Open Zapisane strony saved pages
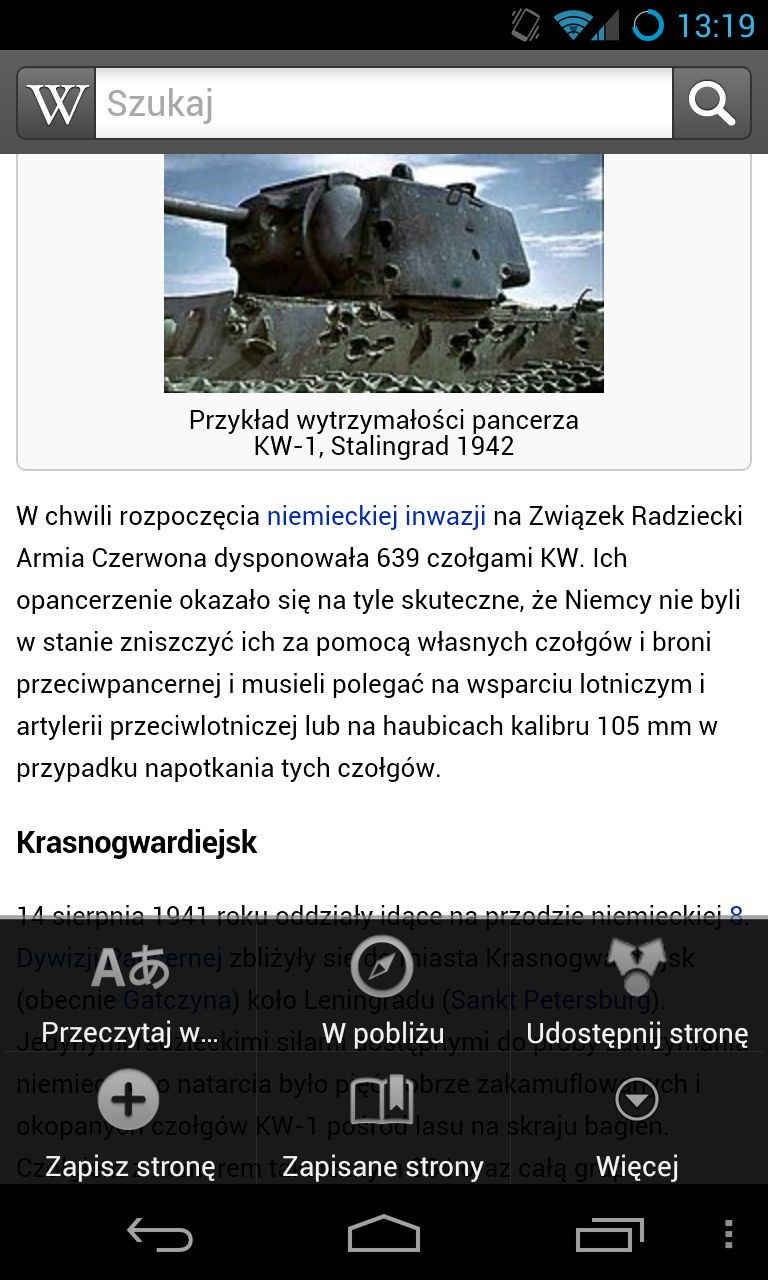768x1280 pixels. (x=383, y=1118)
